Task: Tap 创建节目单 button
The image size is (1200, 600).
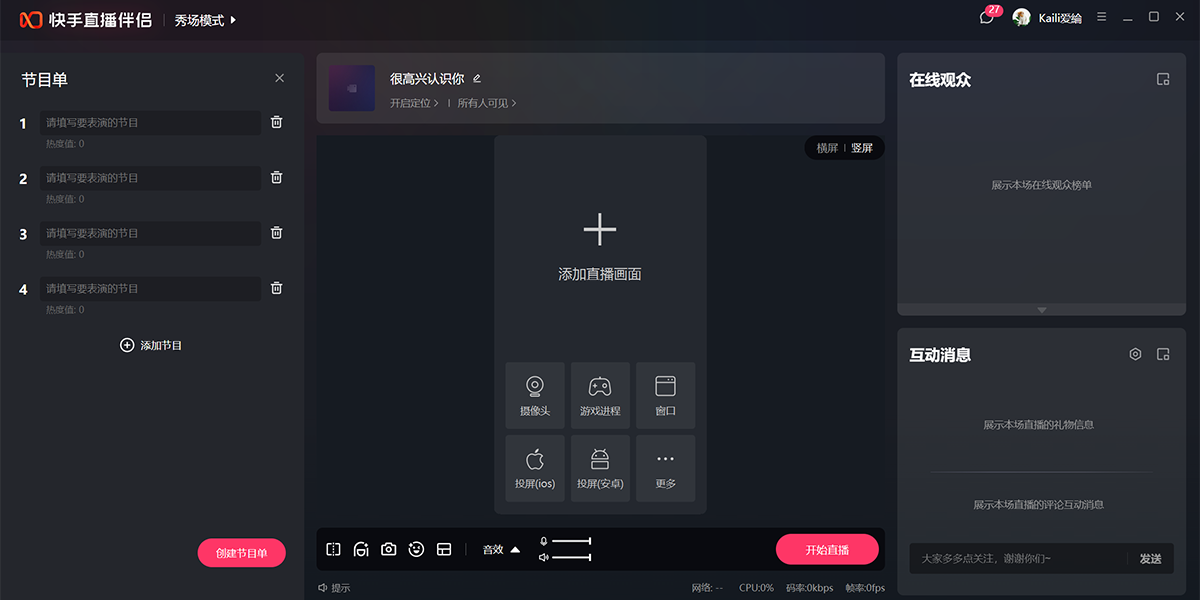Action: (241, 553)
